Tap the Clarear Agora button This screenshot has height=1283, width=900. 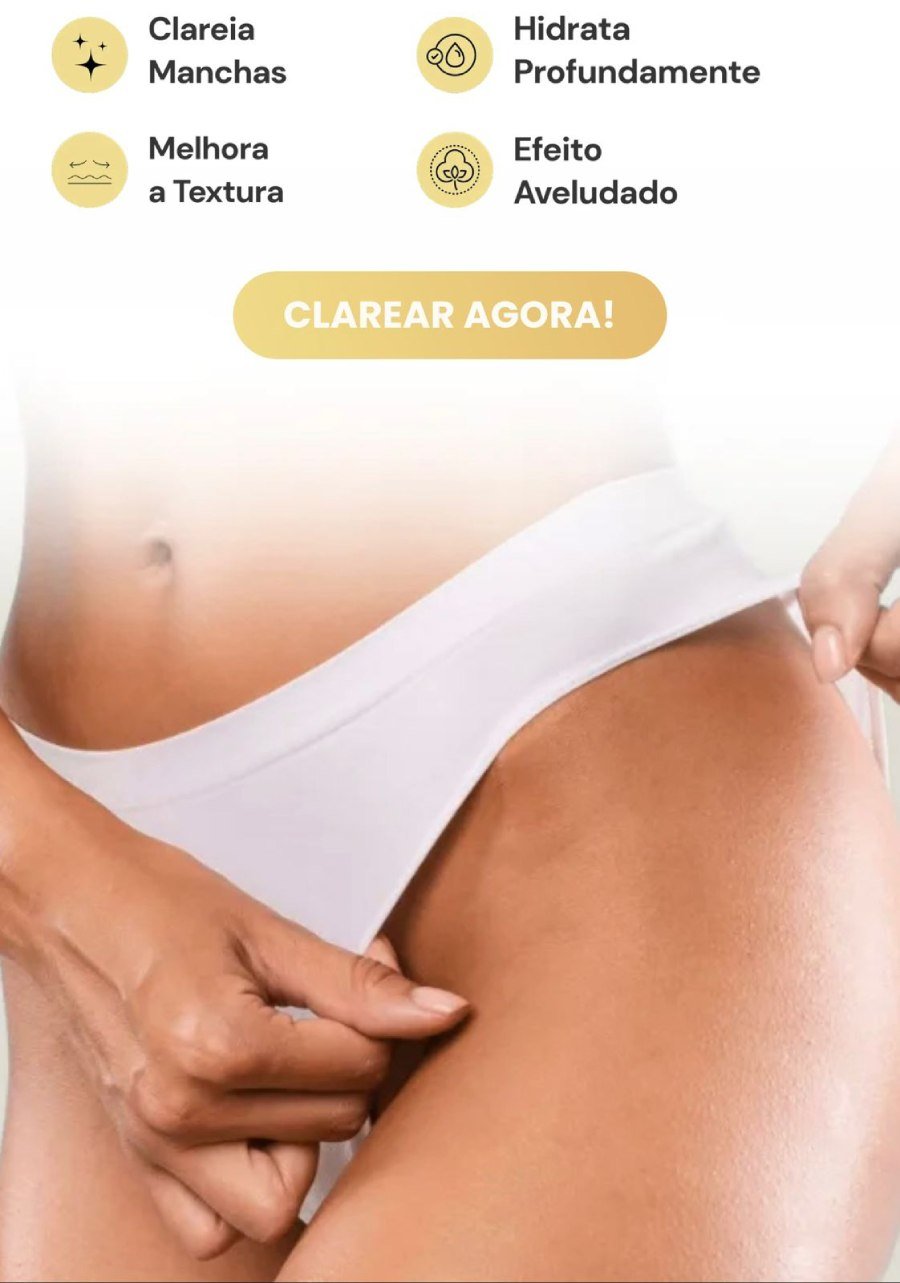449,315
